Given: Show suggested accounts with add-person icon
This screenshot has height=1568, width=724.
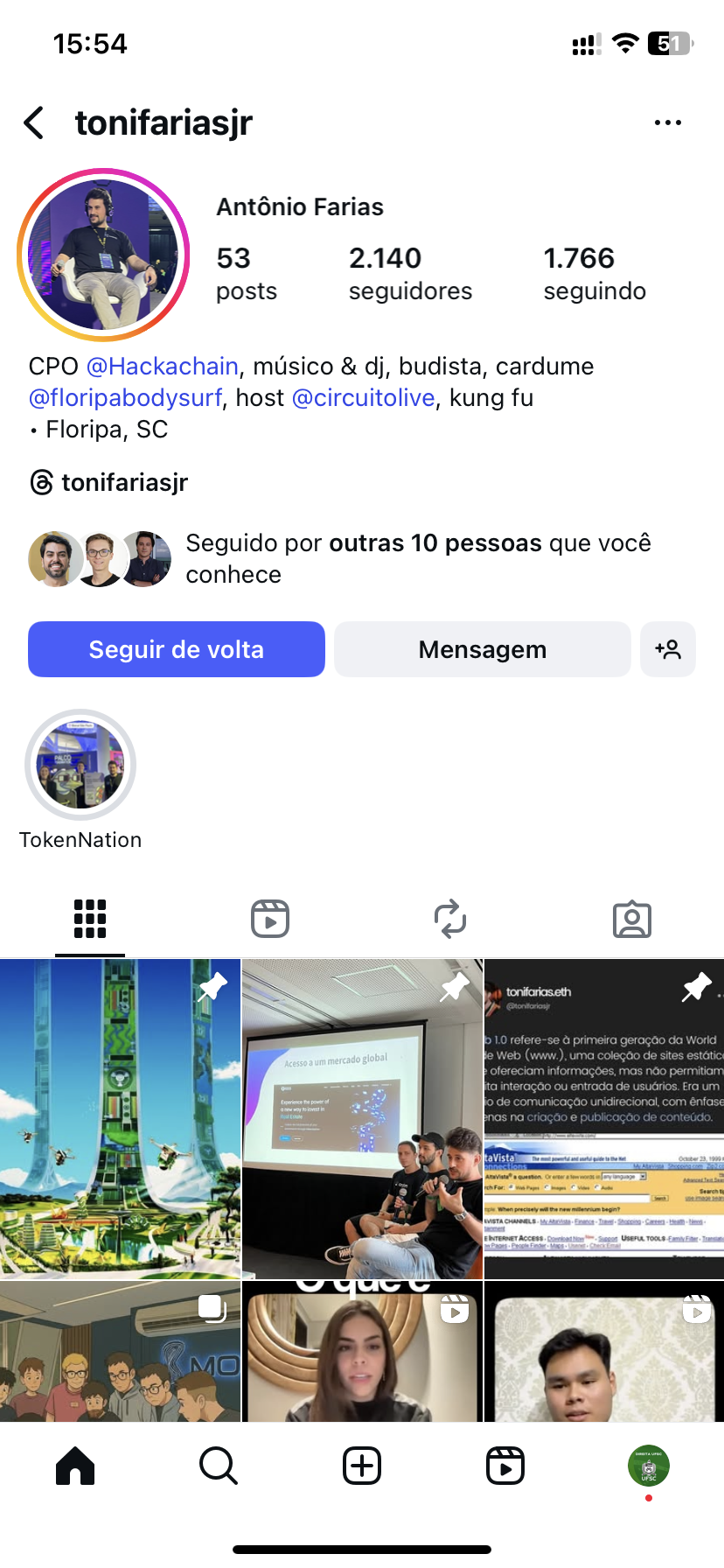Looking at the screenshot, I should tap(668, 649).
